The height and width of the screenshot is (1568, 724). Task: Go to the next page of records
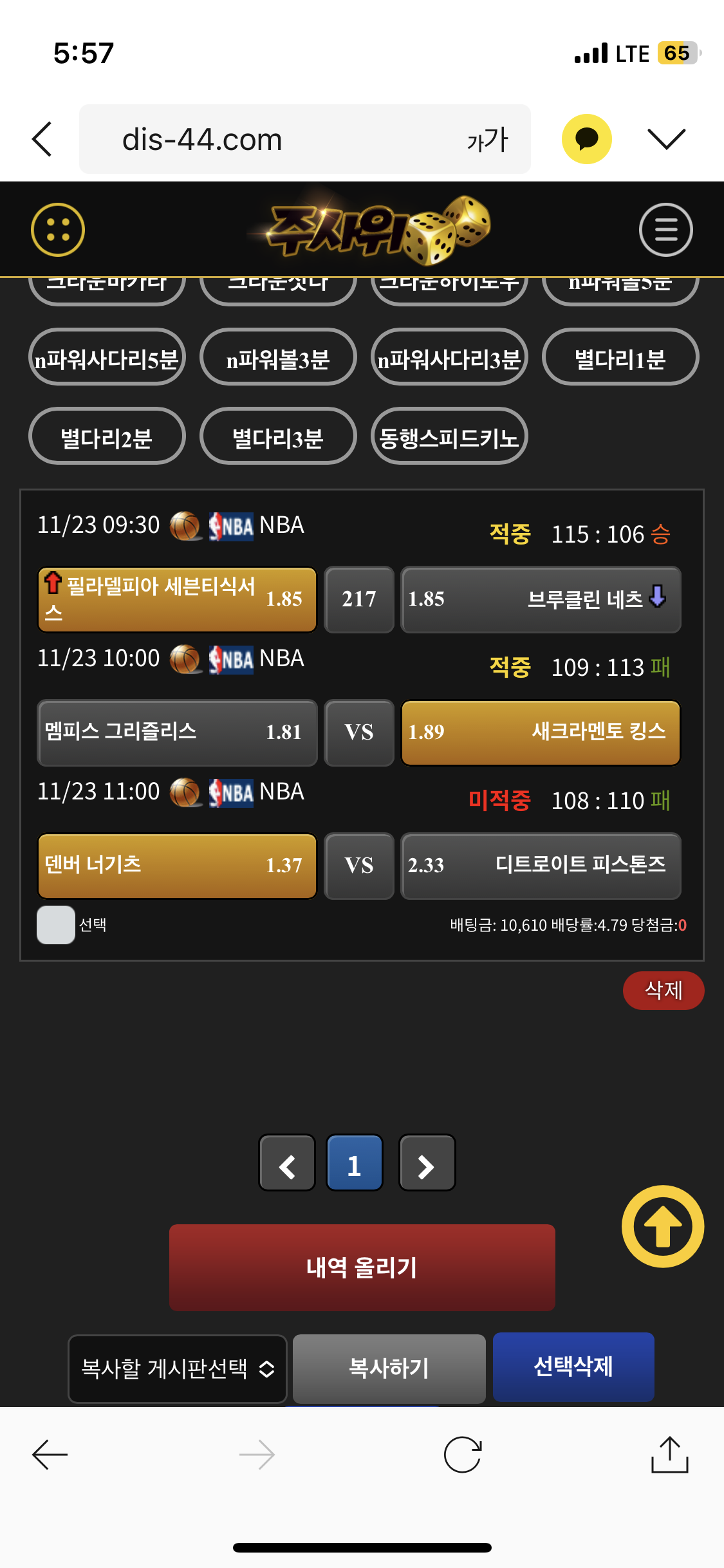[x=427, y=1163]
